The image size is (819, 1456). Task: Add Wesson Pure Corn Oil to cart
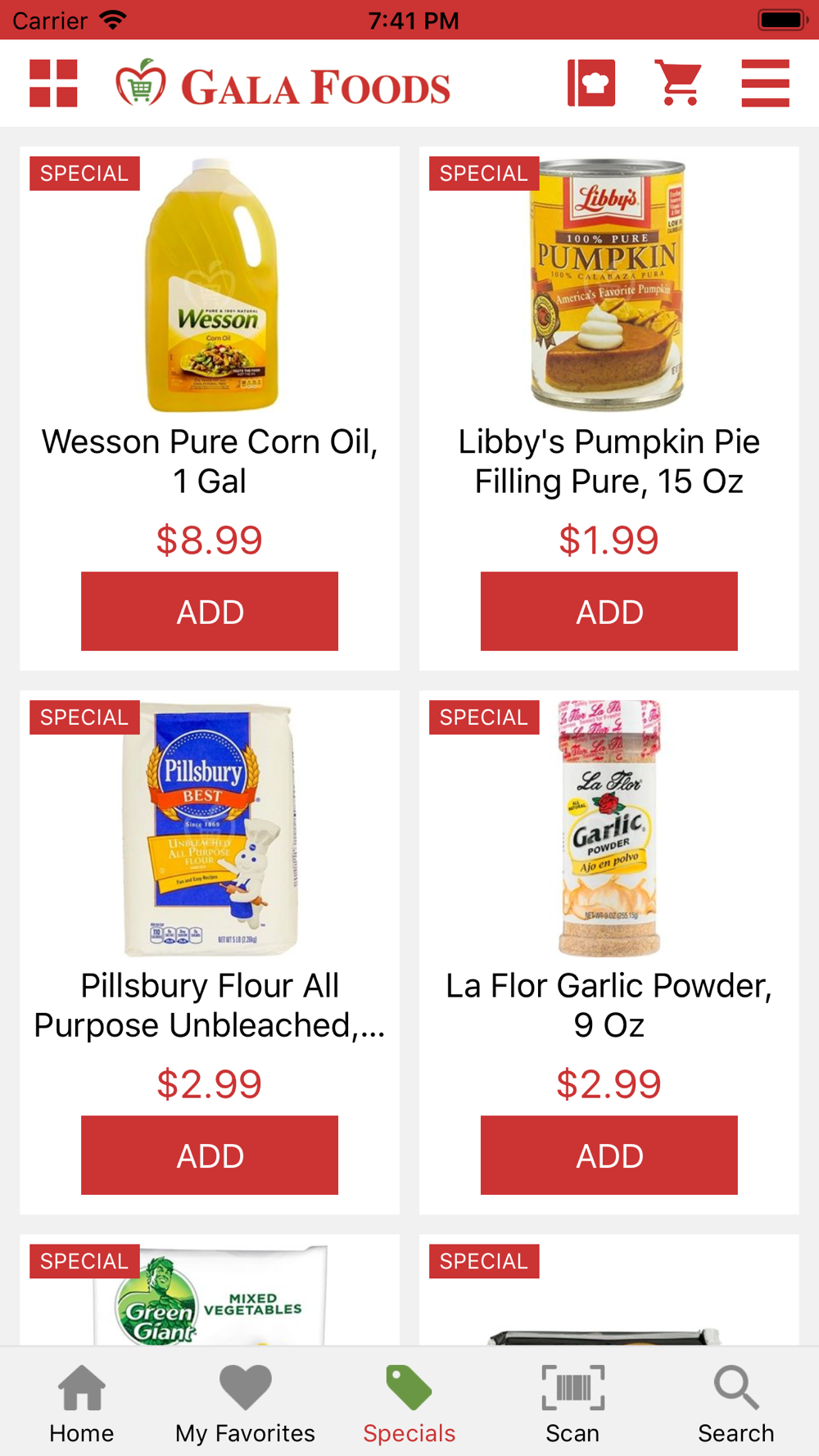[x=210, y=612]
